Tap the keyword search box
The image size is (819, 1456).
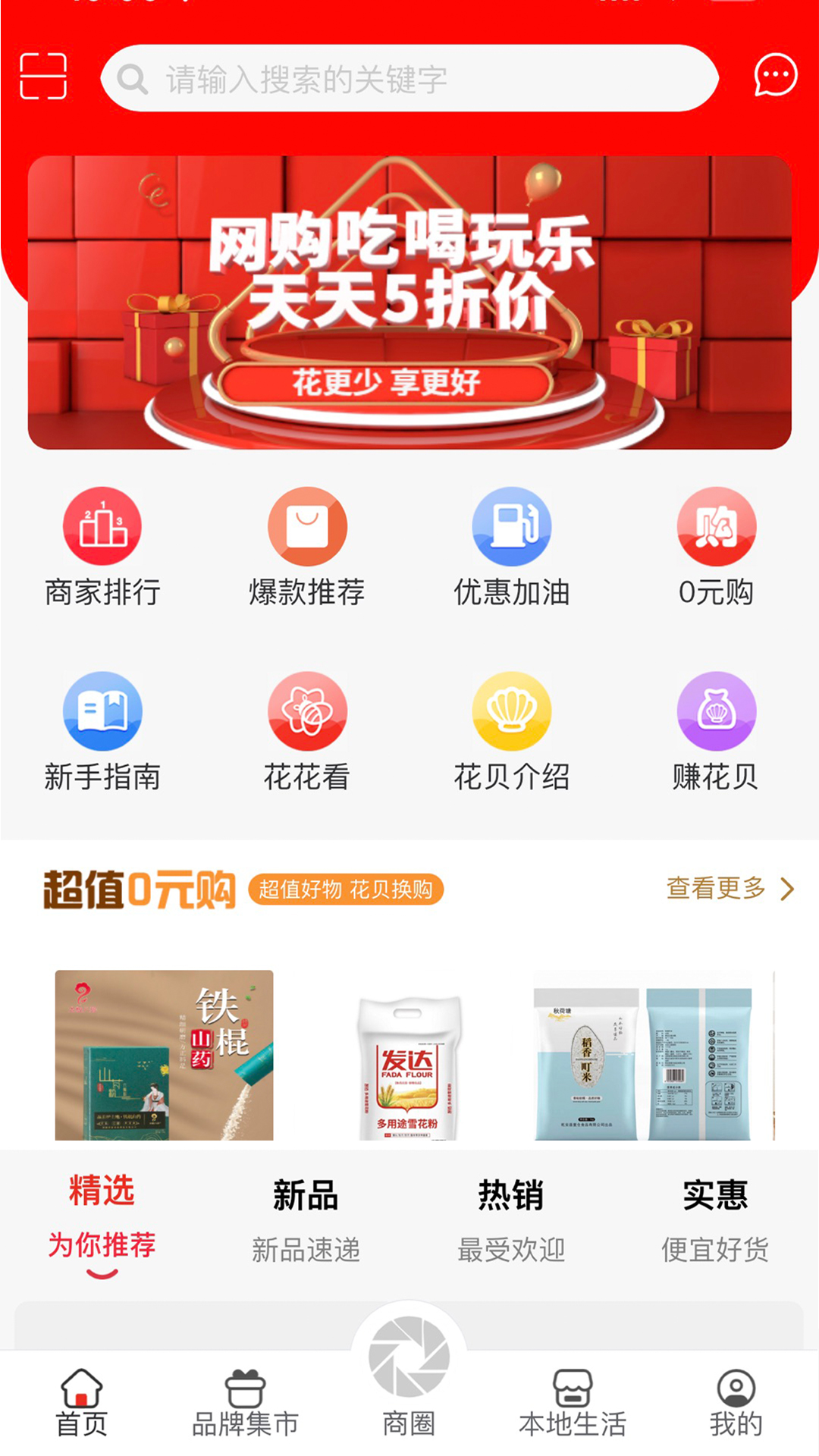pyautogui.click(x=409, y=78)
